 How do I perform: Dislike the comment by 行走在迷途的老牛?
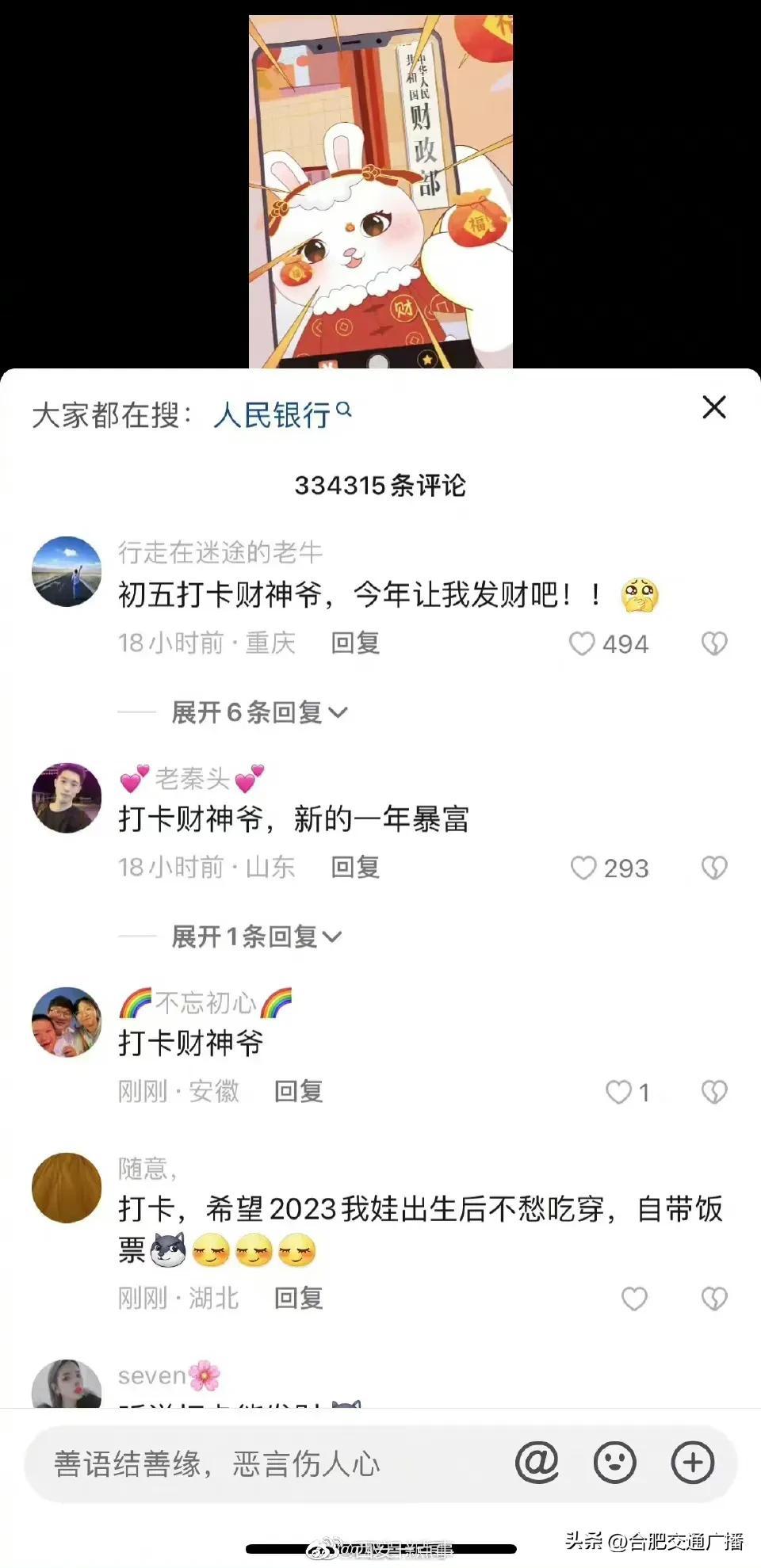click(714, 643)
